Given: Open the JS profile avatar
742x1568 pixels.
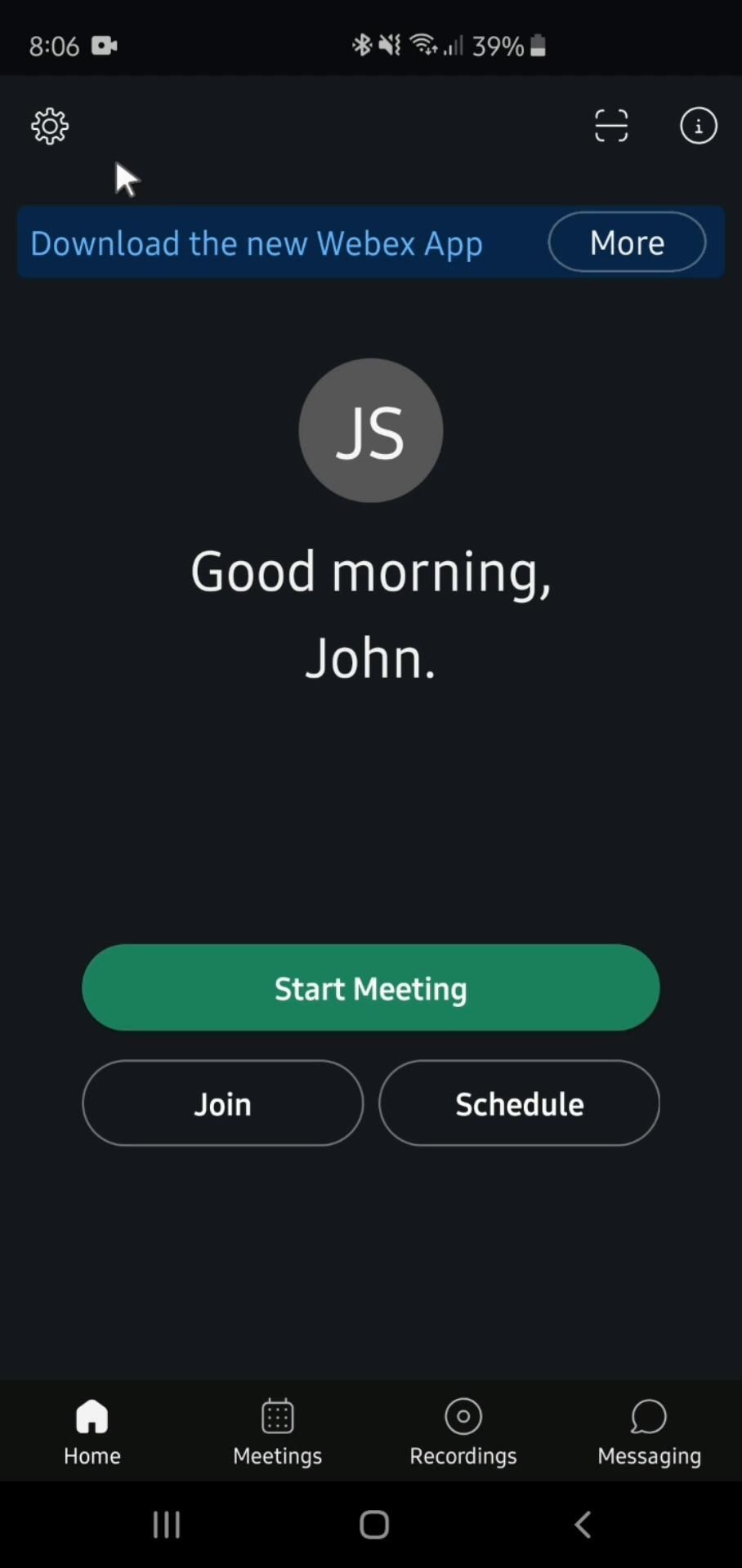Looking at the screenshot, I should (371, 430).
